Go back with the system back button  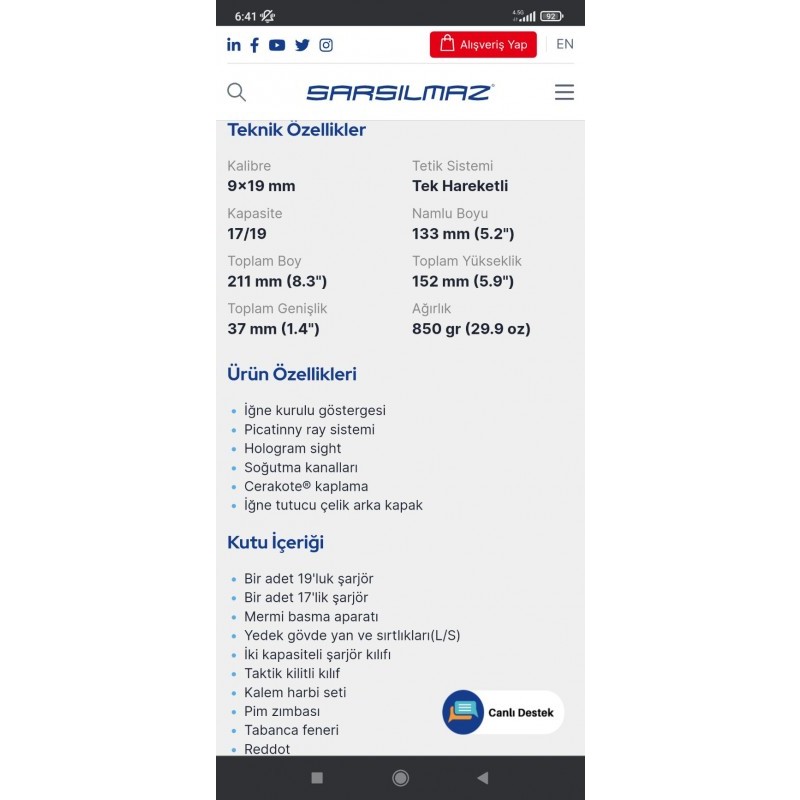[x=483, y=777]
